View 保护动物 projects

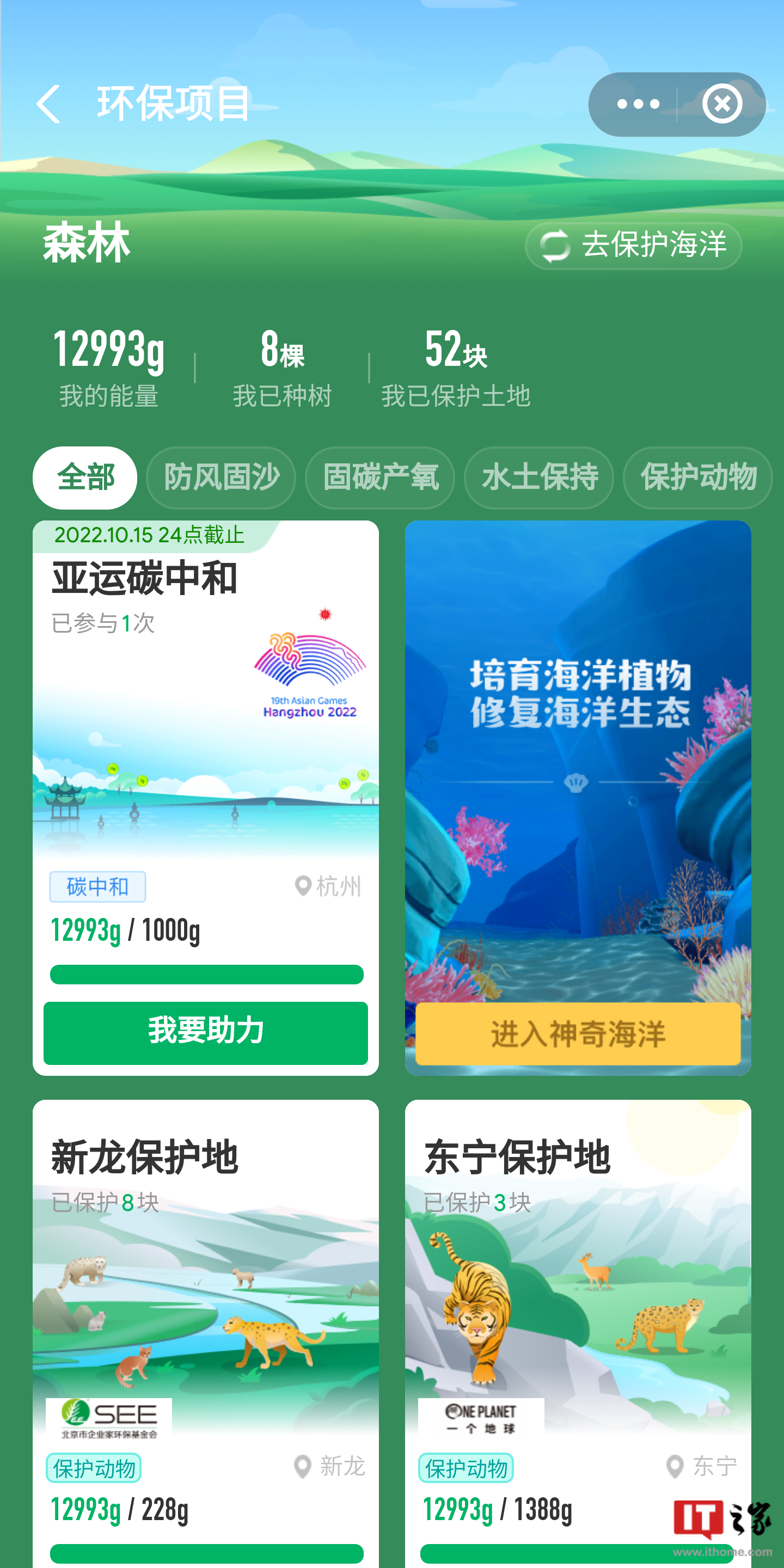pyautogui.click(x=697, y=478)
